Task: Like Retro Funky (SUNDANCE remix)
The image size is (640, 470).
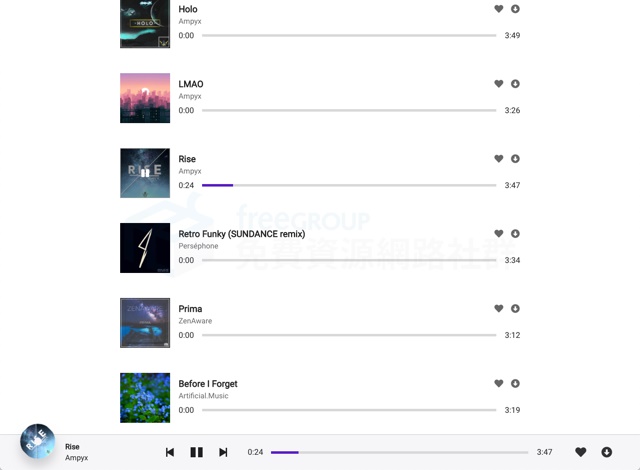Action: (499, 234)
